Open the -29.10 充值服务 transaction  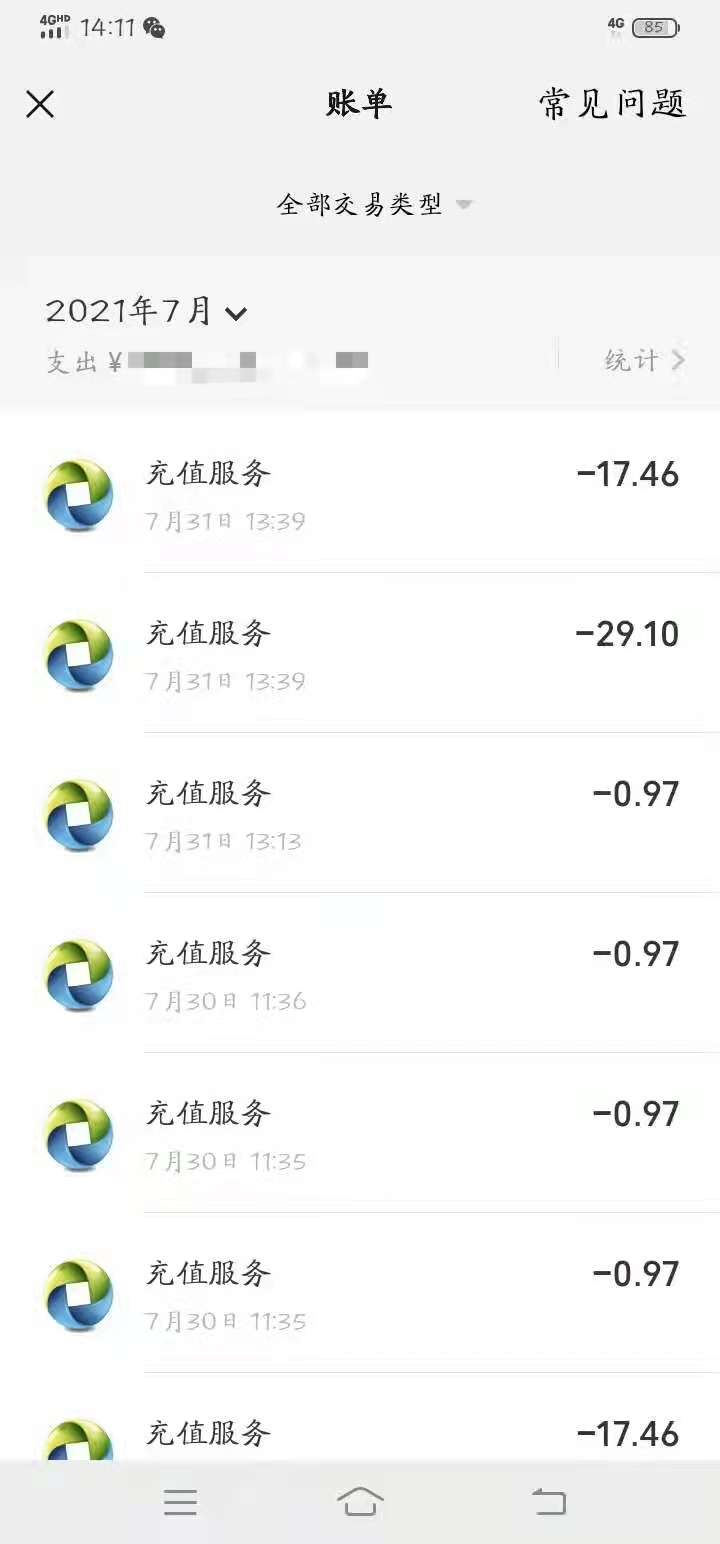pyautogui.click(x=360, y=653)
